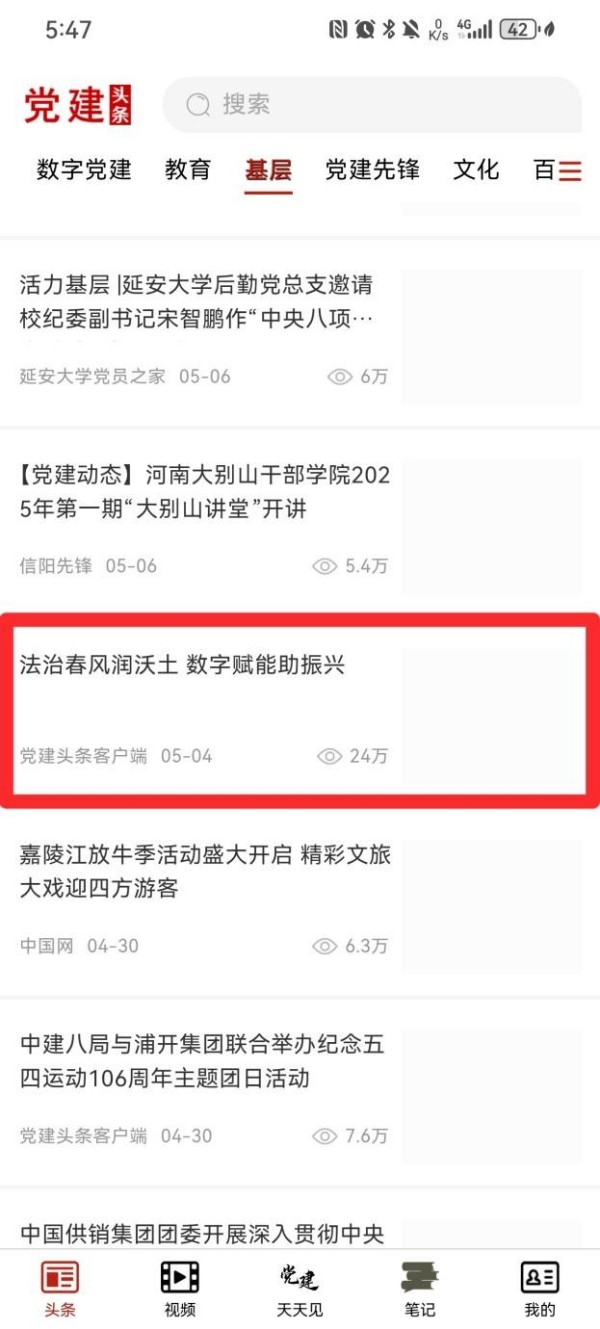
Task: Open the 中建八局与浦开集团 article
Action: [202, 1061]
